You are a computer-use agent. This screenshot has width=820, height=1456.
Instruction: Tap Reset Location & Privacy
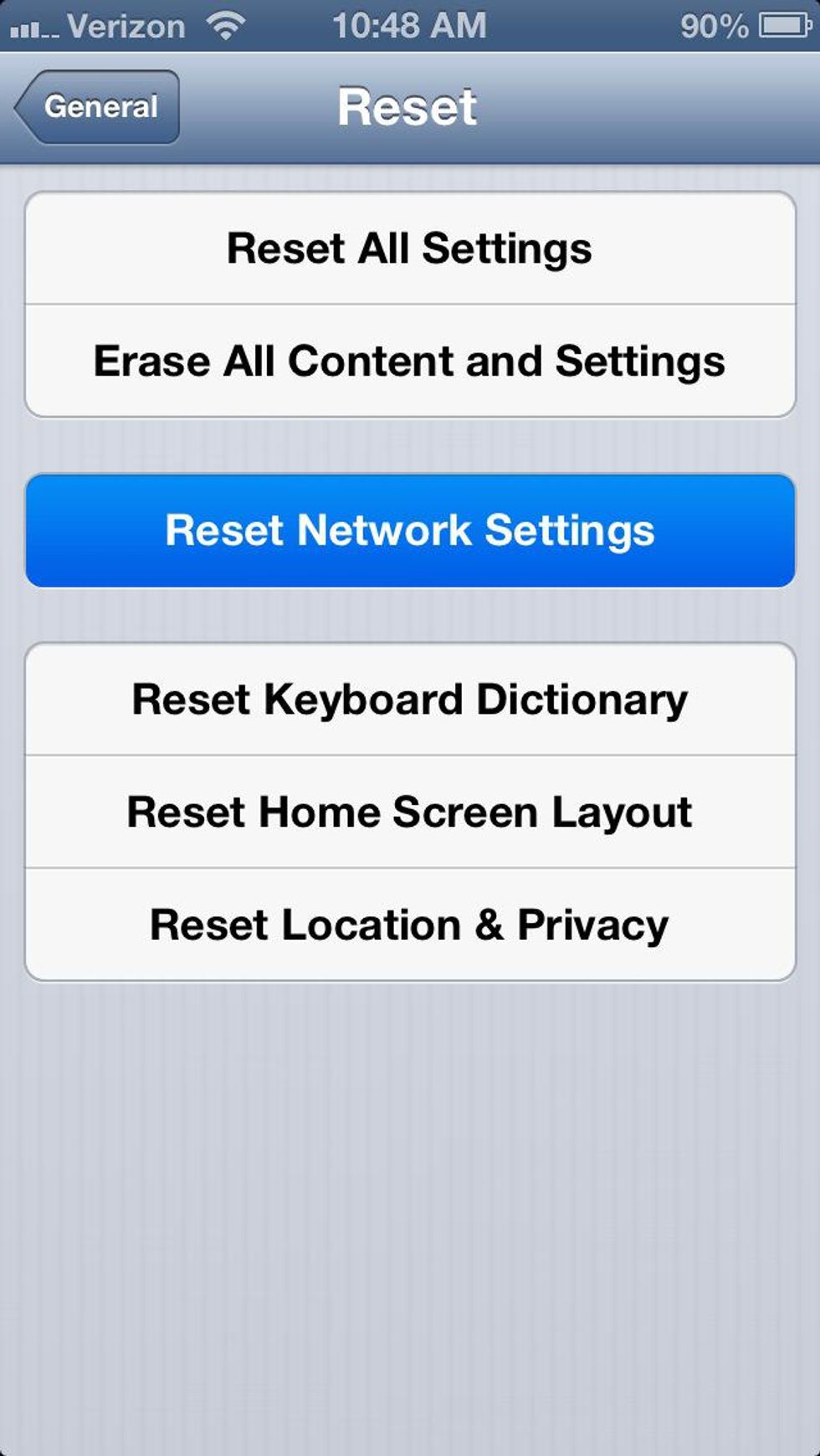click(x=410, y=925)
